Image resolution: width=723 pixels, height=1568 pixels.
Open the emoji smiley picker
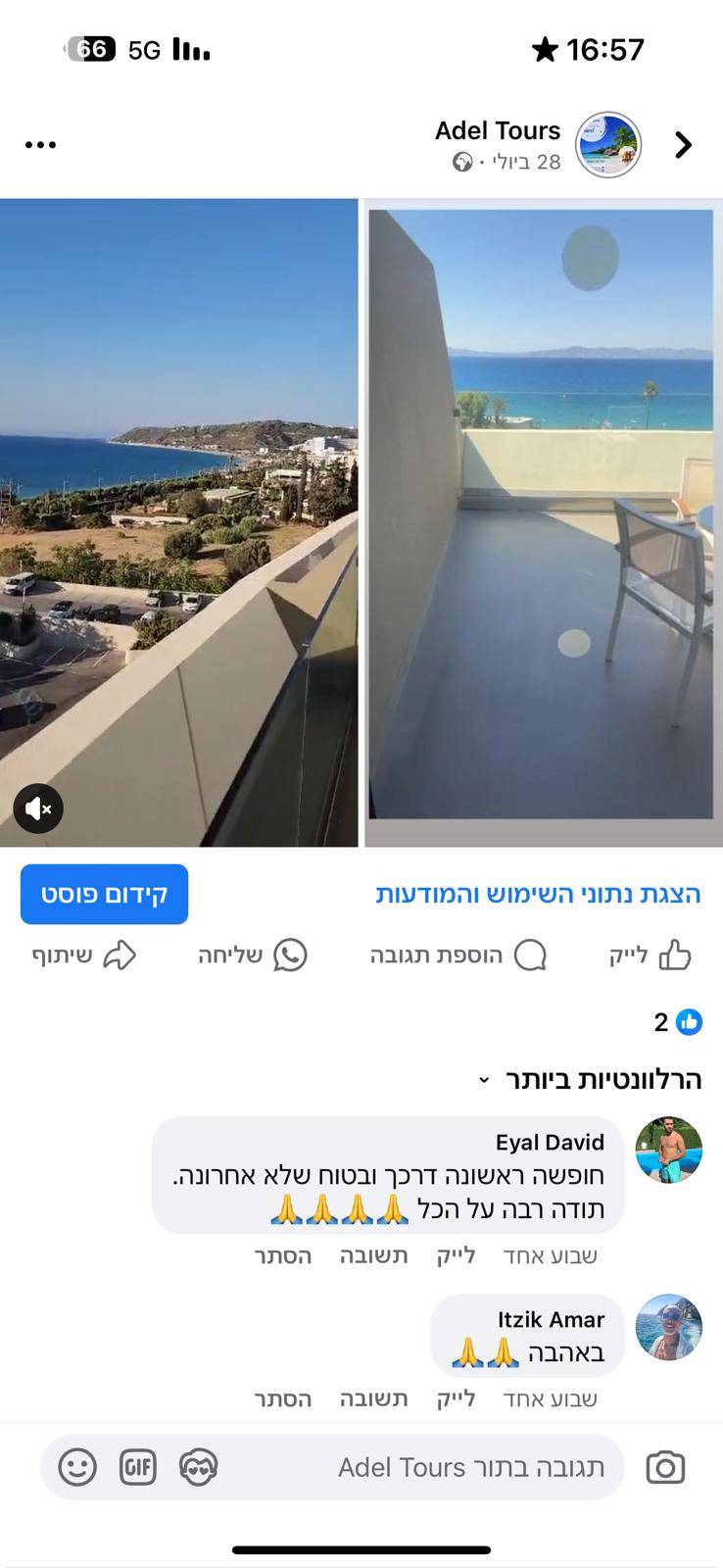click(77, 1467)
